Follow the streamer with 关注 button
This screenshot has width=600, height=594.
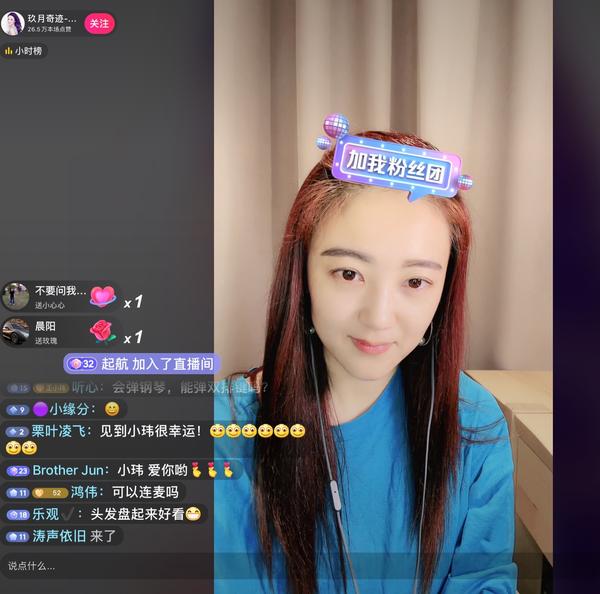tap(99, 23)
